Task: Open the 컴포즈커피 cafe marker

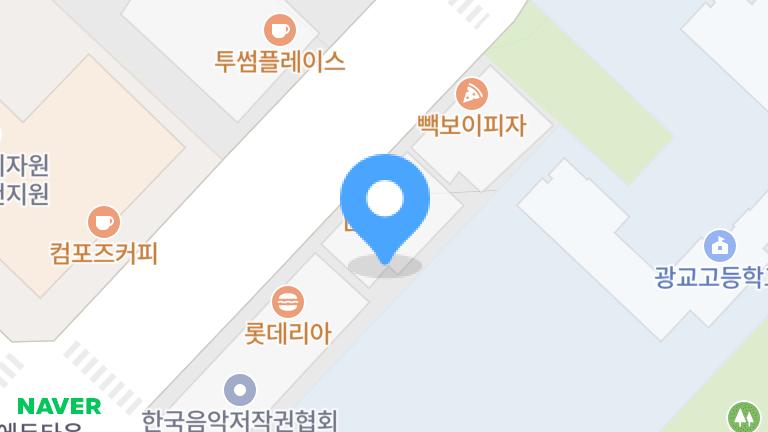Action: click(104, 221)
